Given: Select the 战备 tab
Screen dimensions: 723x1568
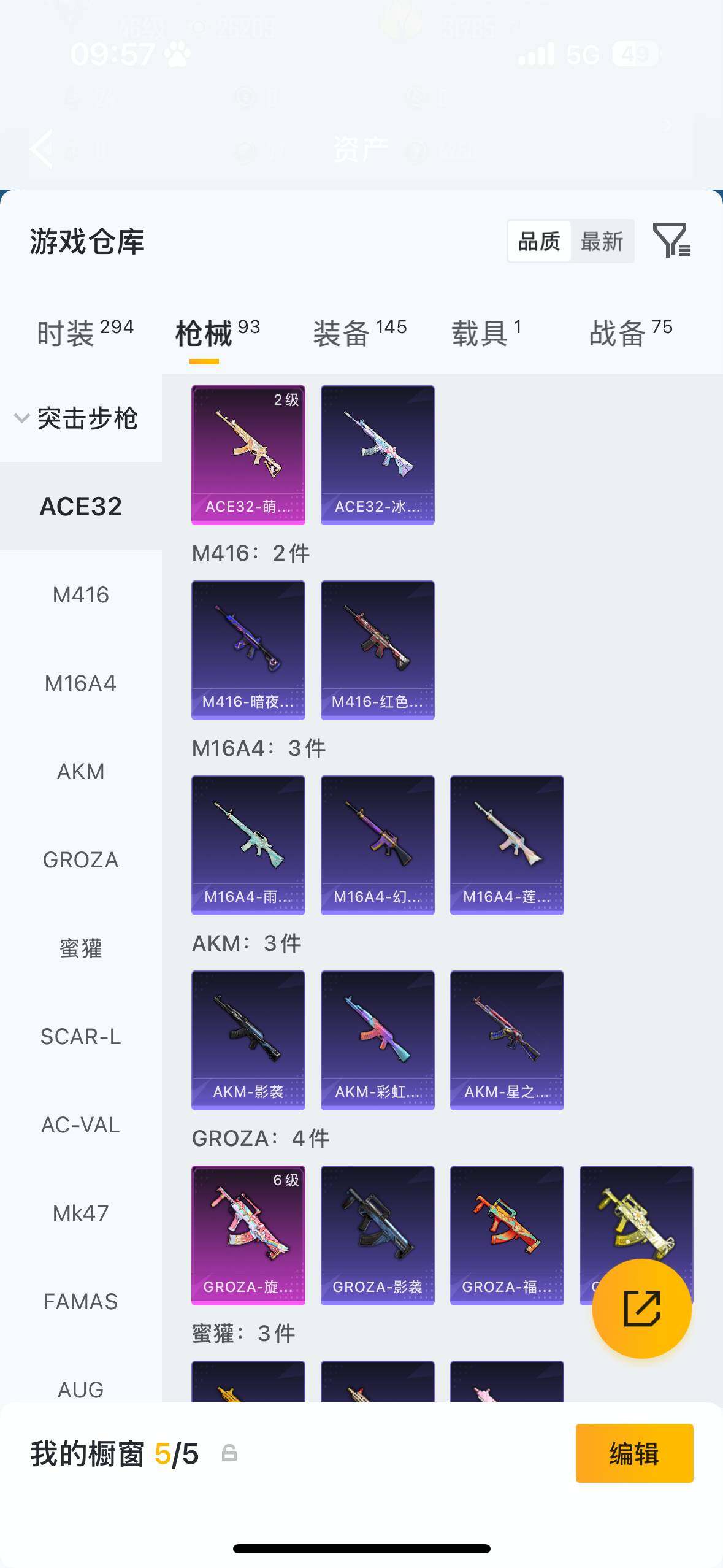Looking at the screenshot, I should coord(630,332).
